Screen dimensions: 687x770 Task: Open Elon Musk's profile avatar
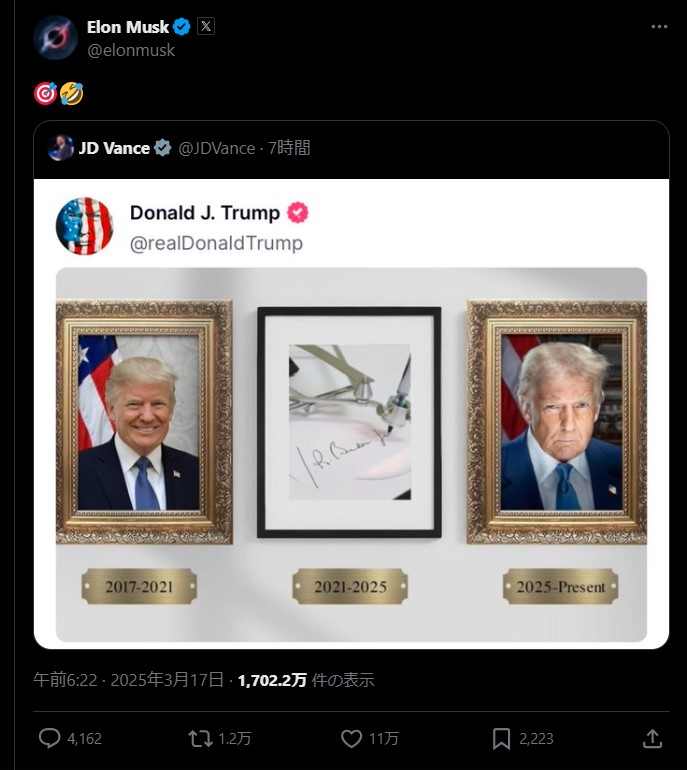pos(55,38)
